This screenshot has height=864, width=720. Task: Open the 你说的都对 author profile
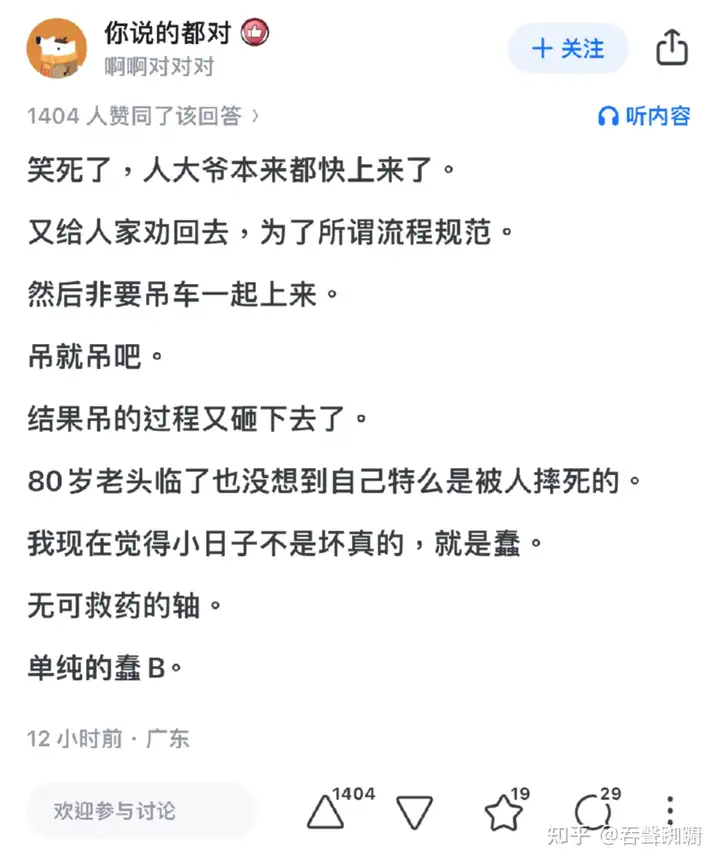coord(168,33)
